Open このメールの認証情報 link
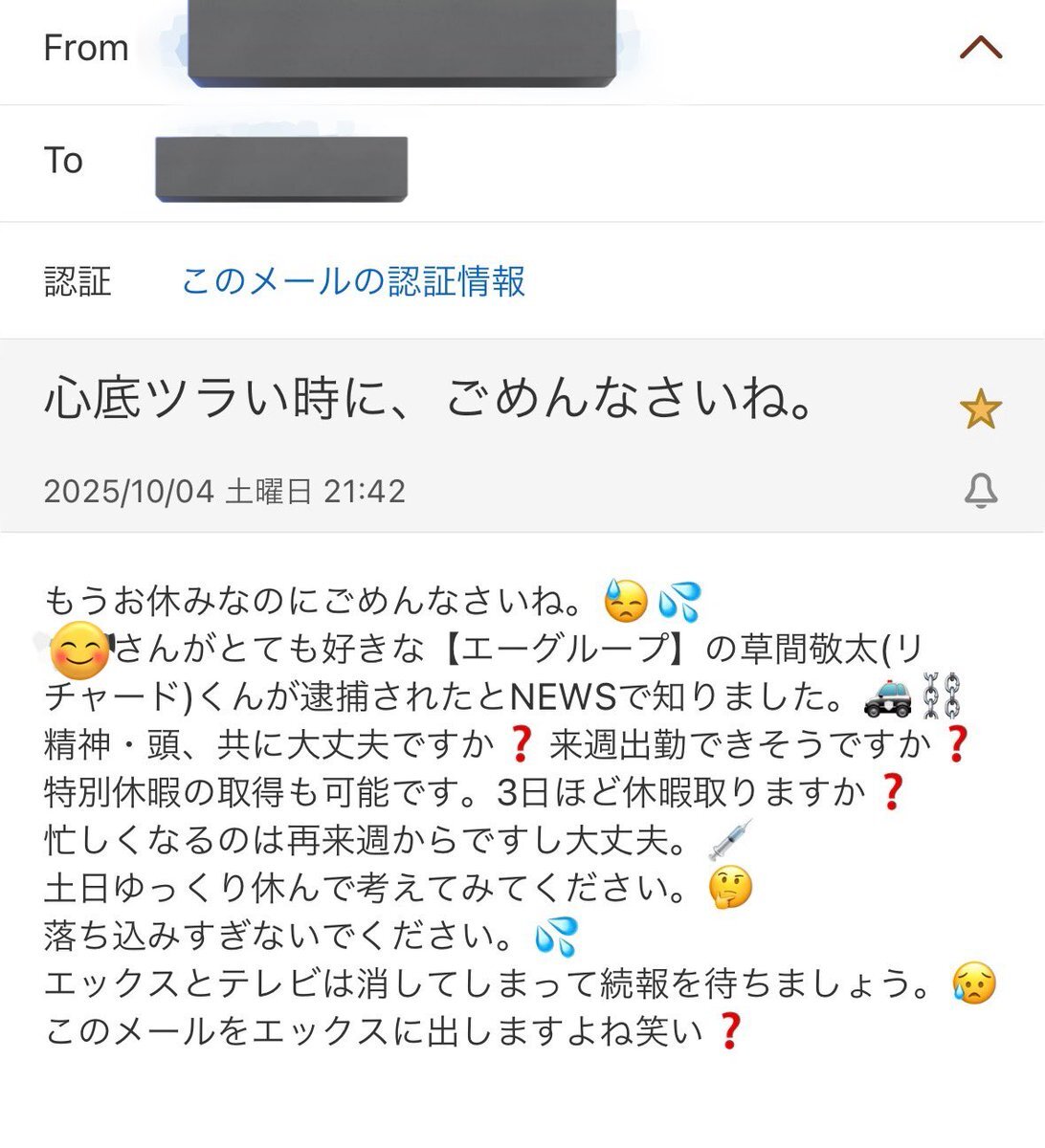 coord(353,281)
